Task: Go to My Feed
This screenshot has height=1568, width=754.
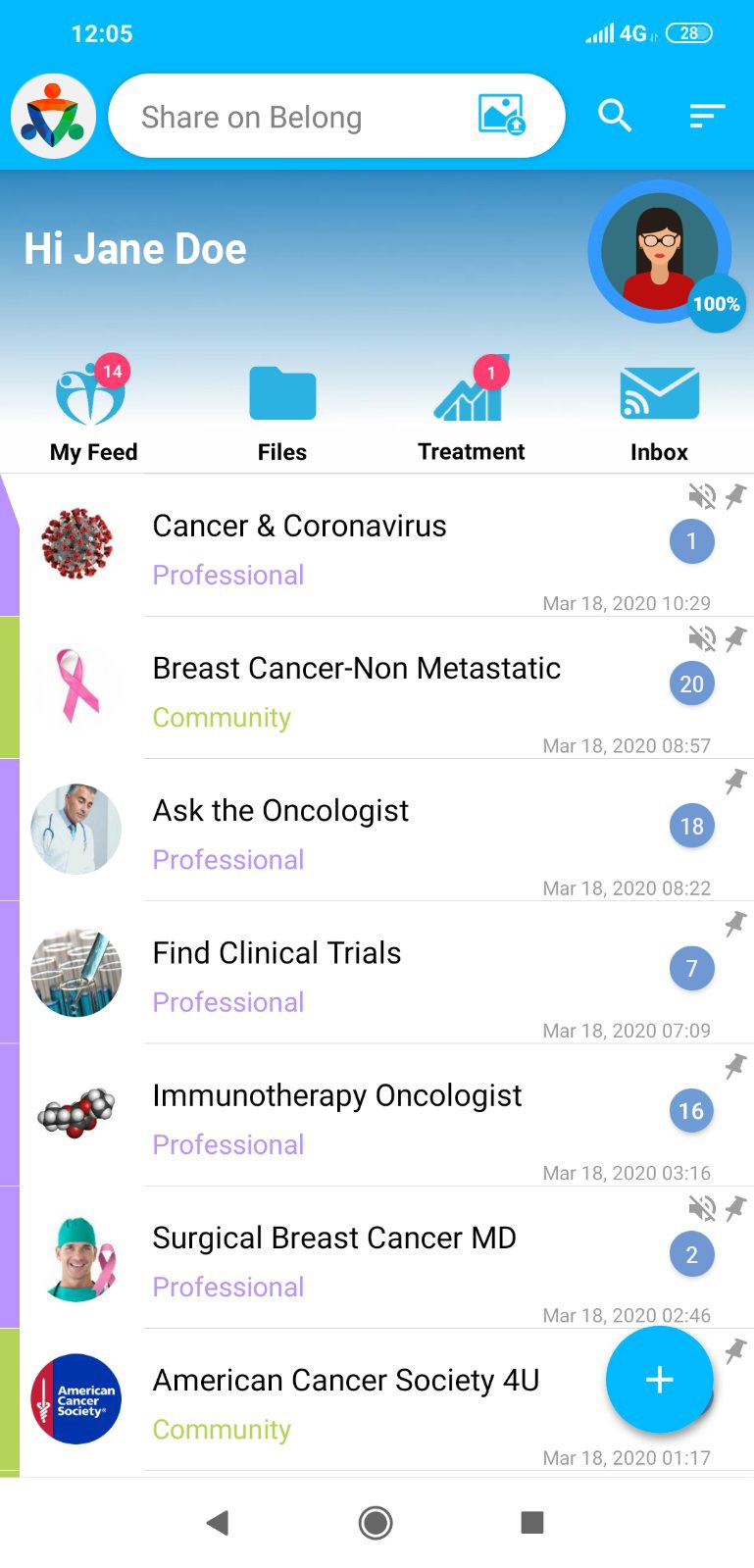Action: click(93, 412)
